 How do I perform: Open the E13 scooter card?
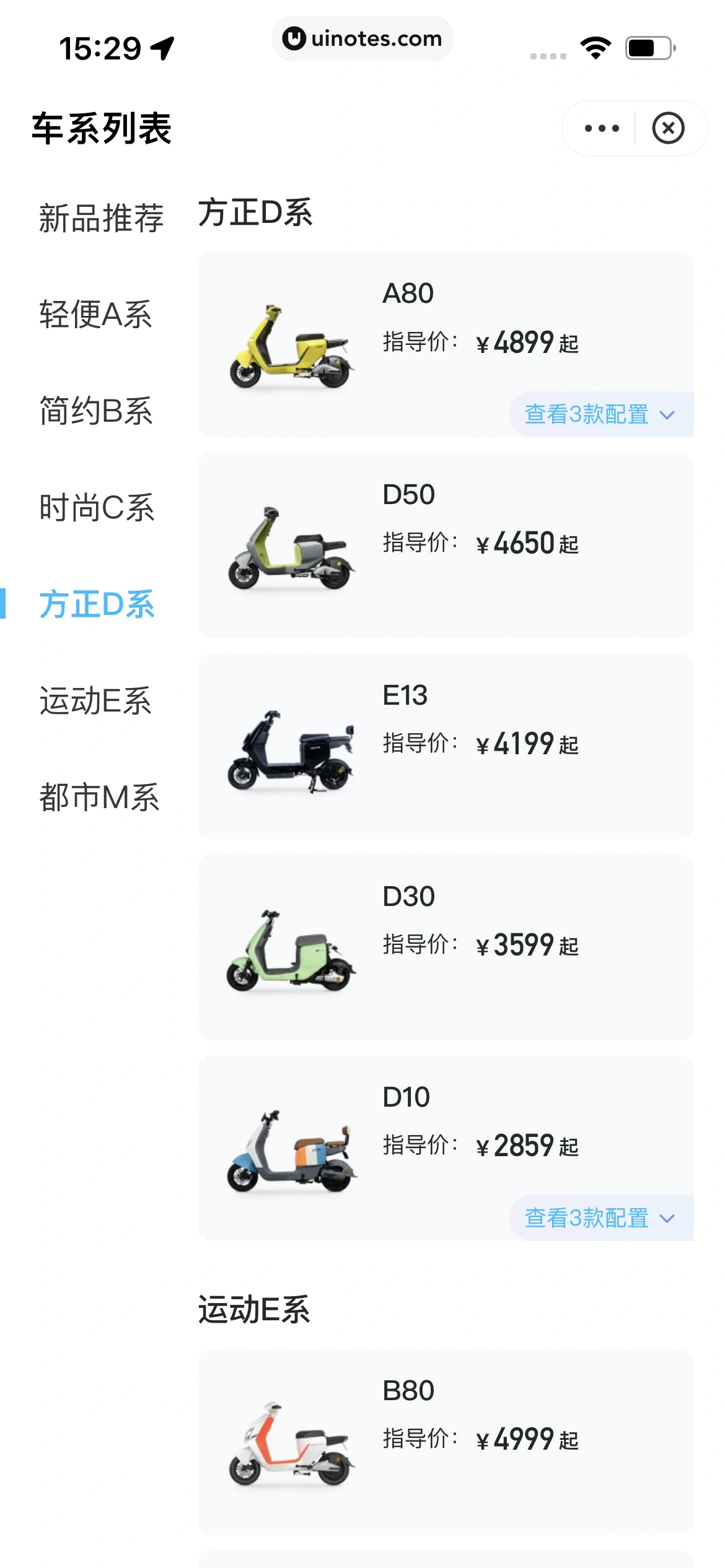pos(445,746)
